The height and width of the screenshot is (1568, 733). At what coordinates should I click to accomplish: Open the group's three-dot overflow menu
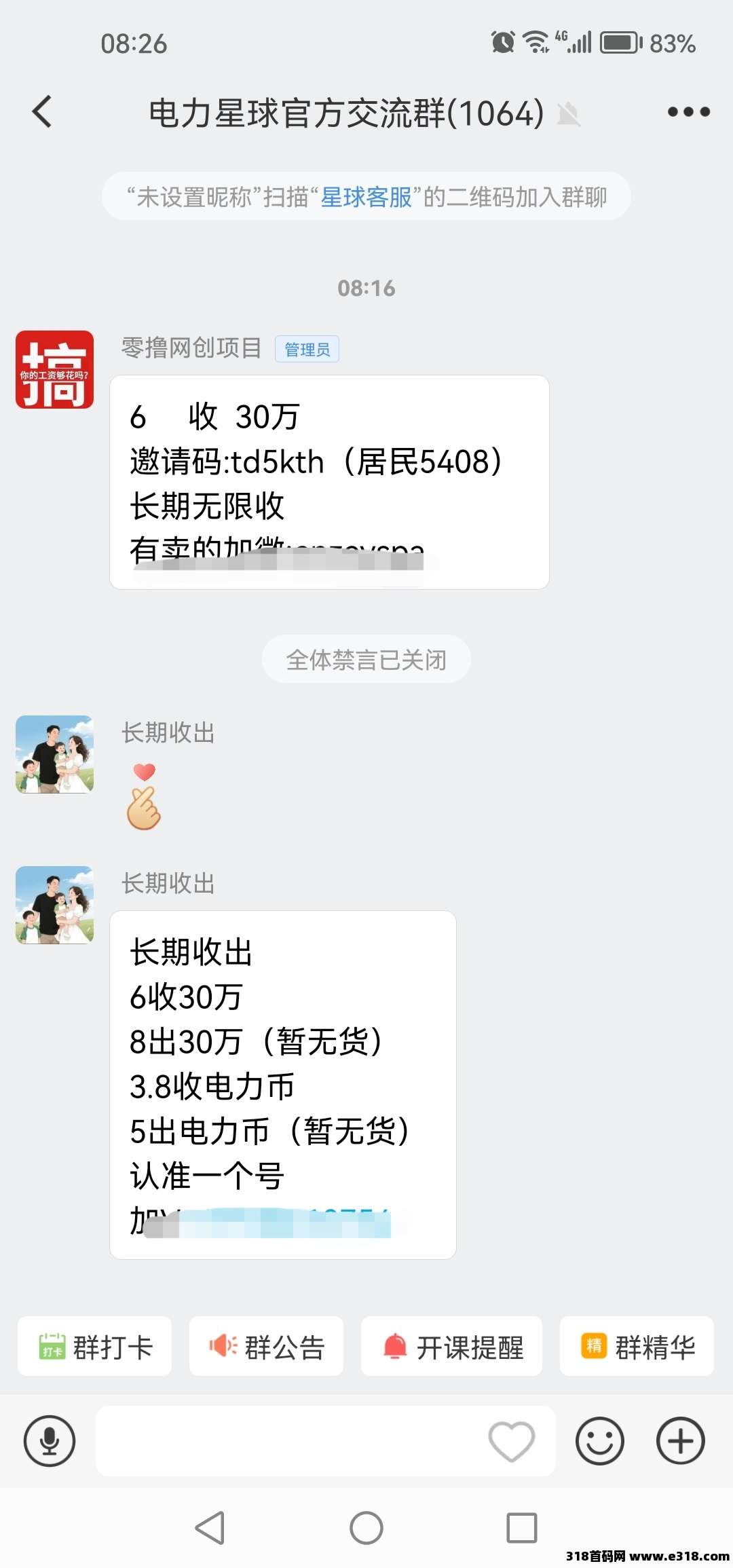(688, 112)
